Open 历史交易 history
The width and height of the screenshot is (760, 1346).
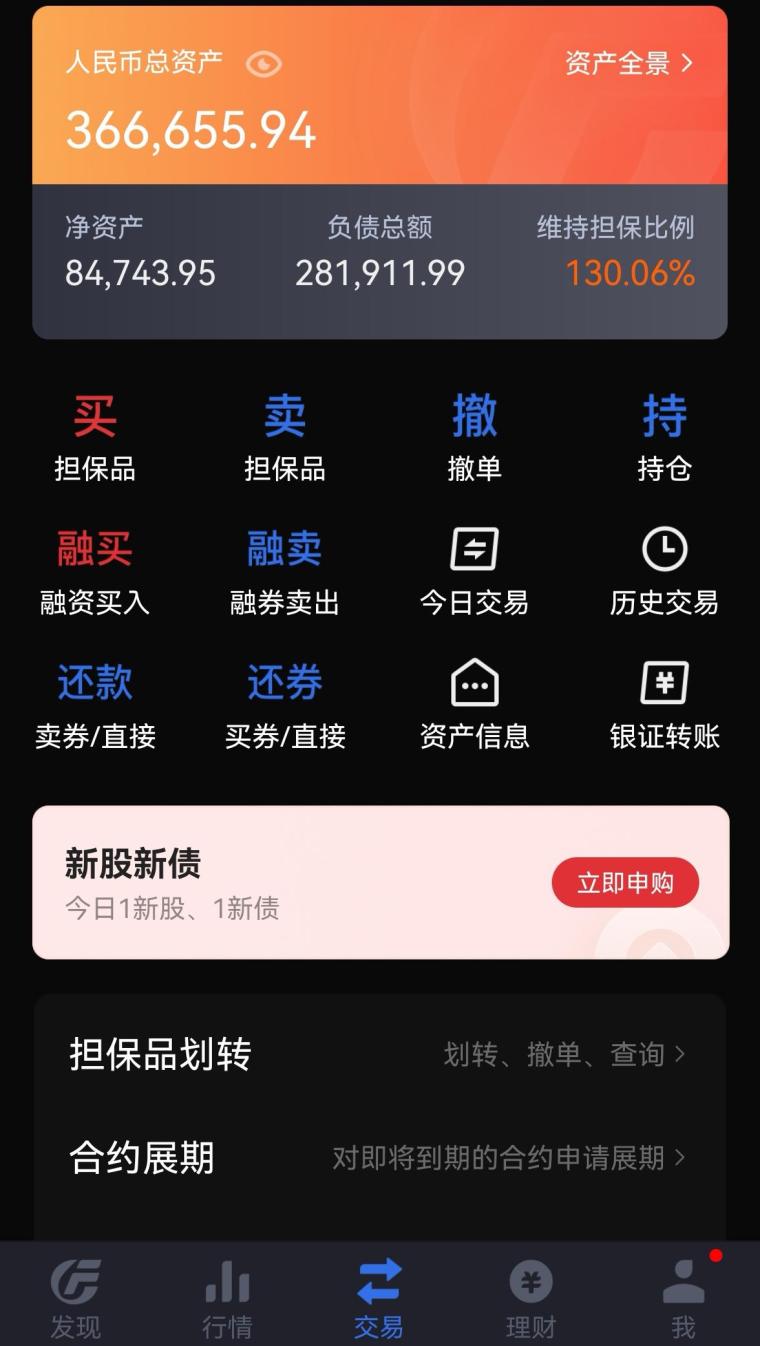tap(665, 572)
